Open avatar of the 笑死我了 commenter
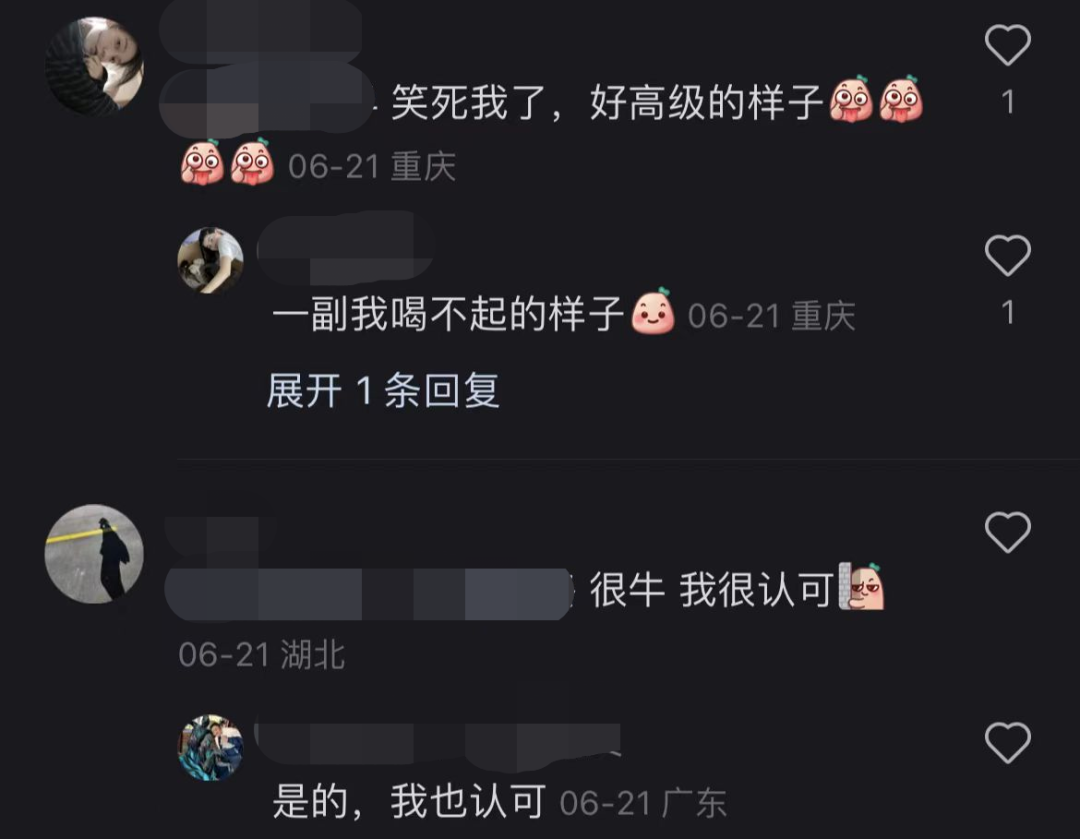This screenshot has height=839, width=1080. 95,66
